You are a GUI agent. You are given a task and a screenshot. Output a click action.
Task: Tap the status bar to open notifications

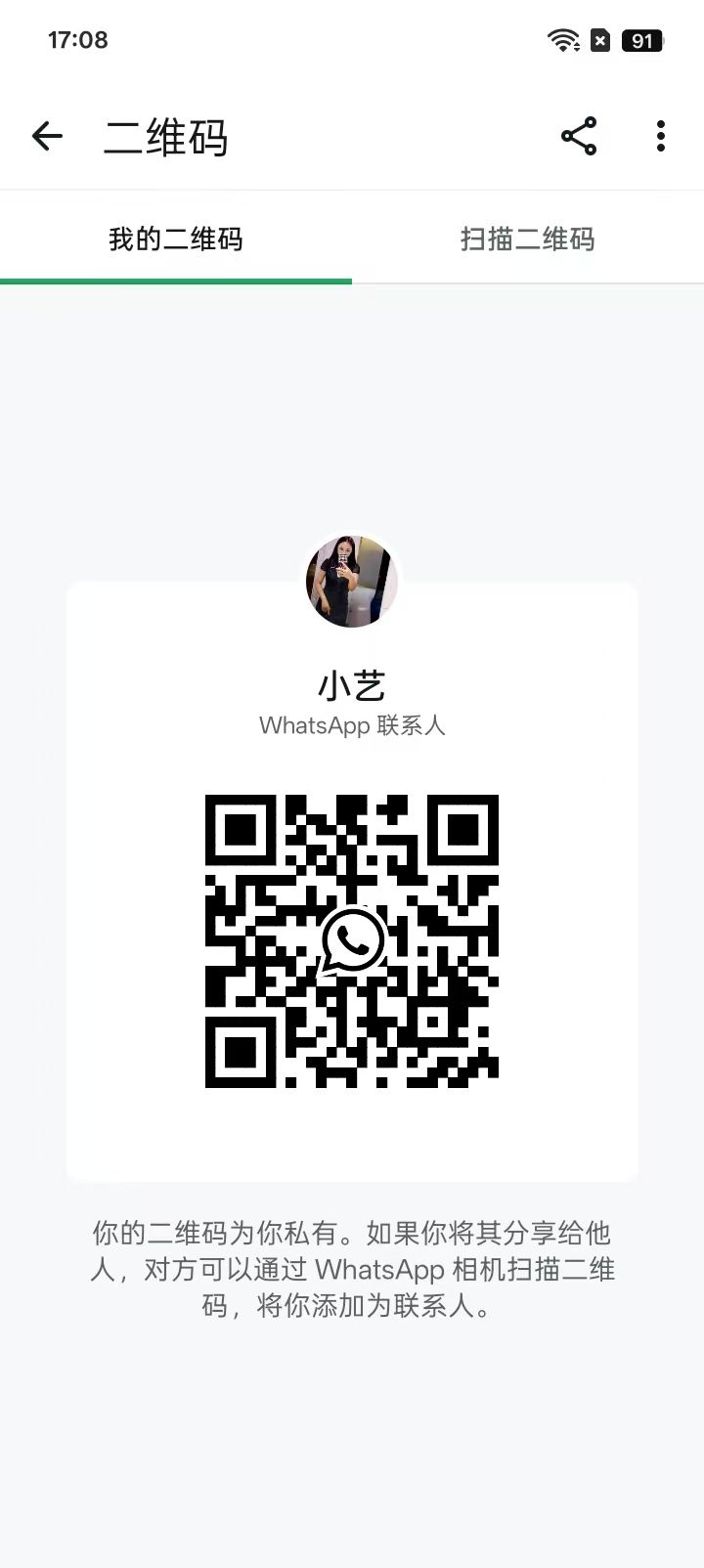click(x=352, y=39)
